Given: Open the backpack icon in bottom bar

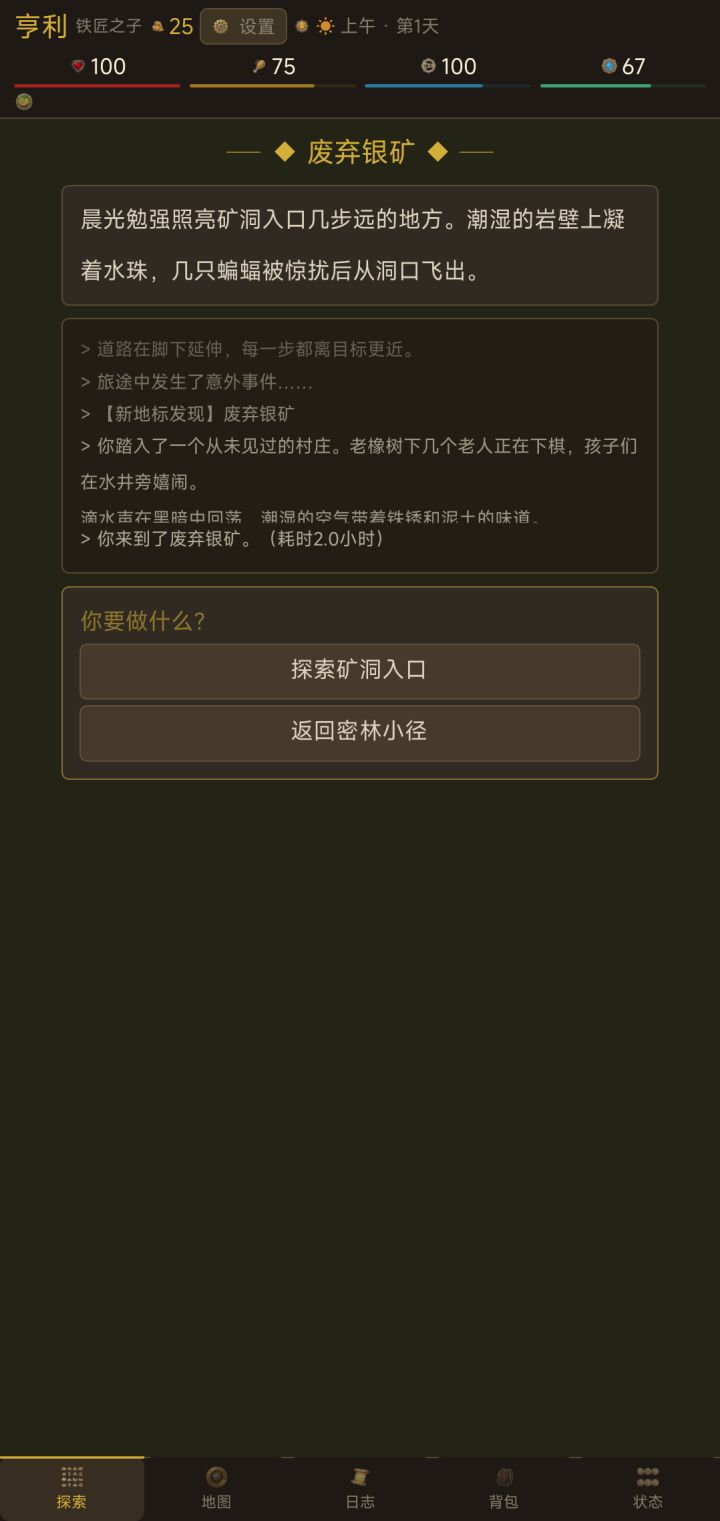Looking at the screenshot, I should (504, 1477).
